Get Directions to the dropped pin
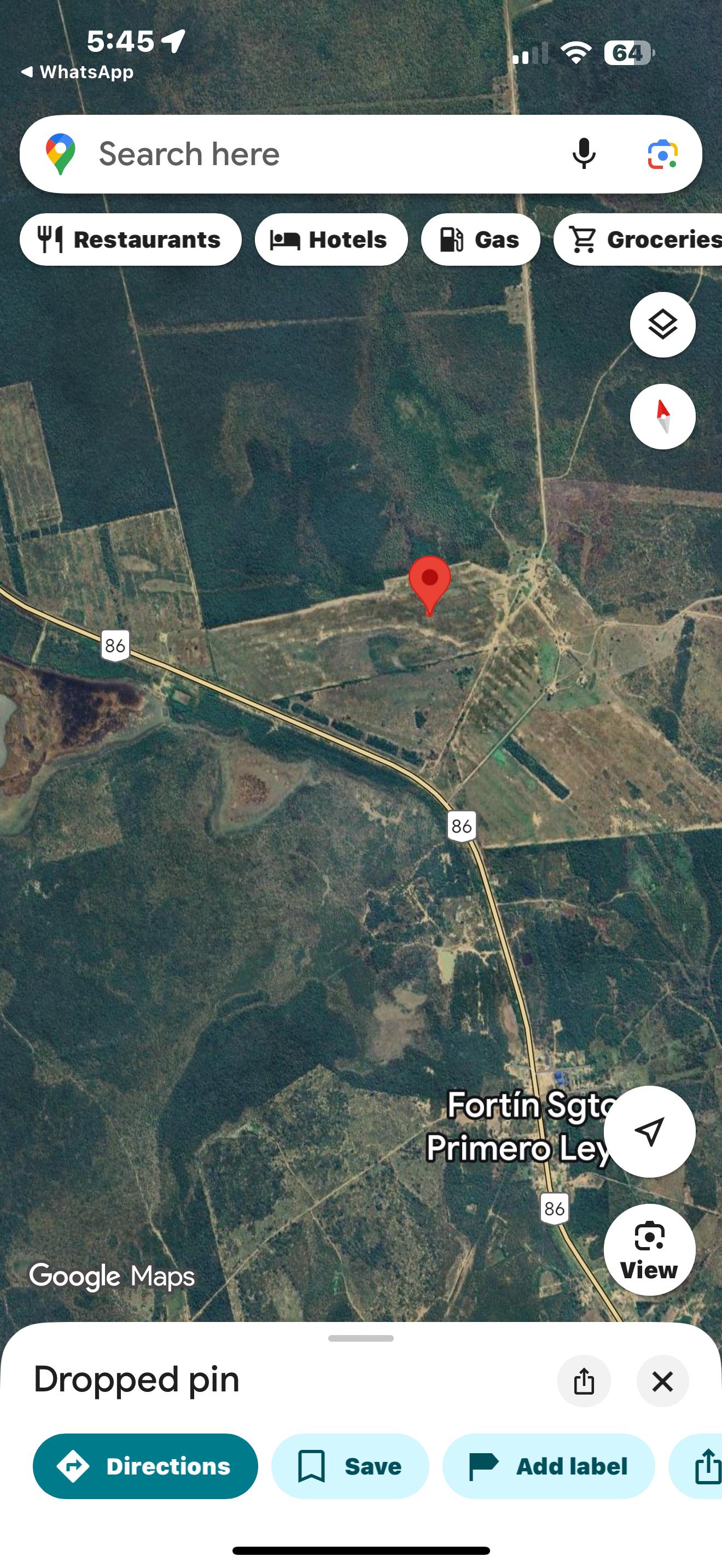Image resolution: width=722 pixels, height=1568 pixels. pos(145,1466)
